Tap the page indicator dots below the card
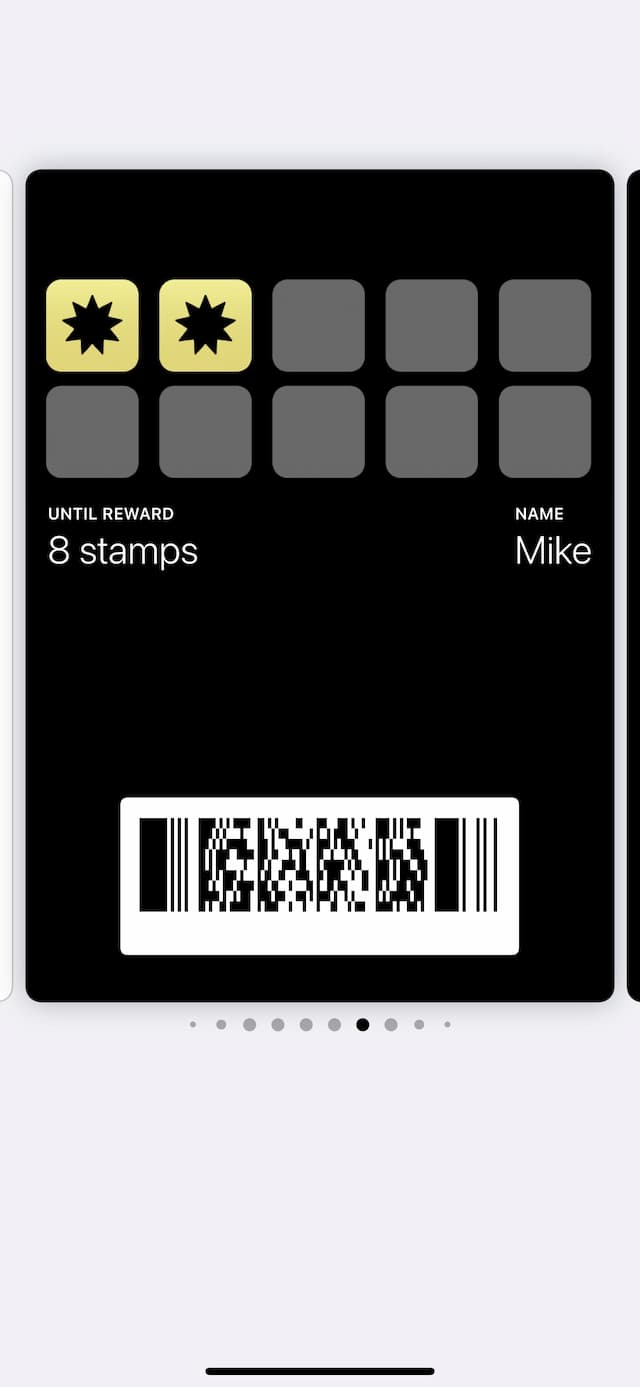Screen dimensions: 640x1387 pos(320,1024)
